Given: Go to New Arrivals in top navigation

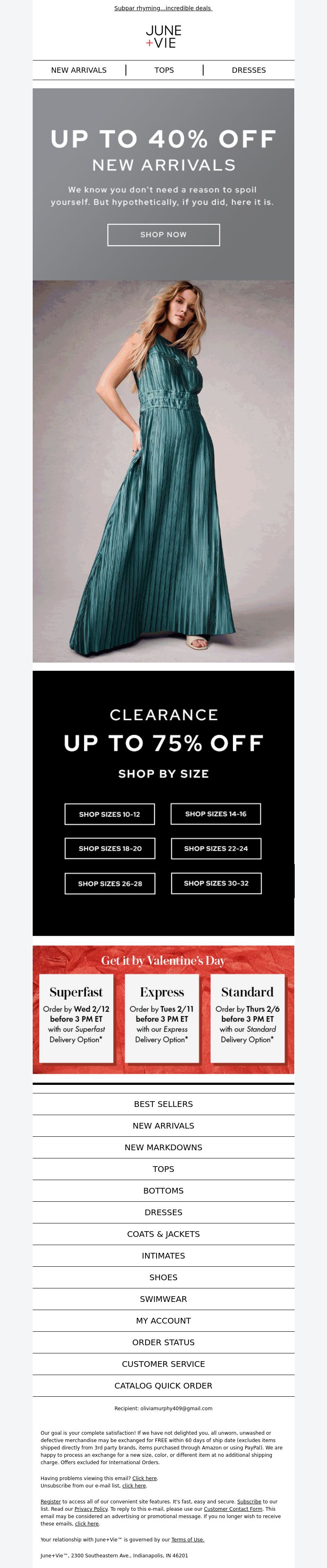Looking at the screenshot, I should tap(78, 70).
